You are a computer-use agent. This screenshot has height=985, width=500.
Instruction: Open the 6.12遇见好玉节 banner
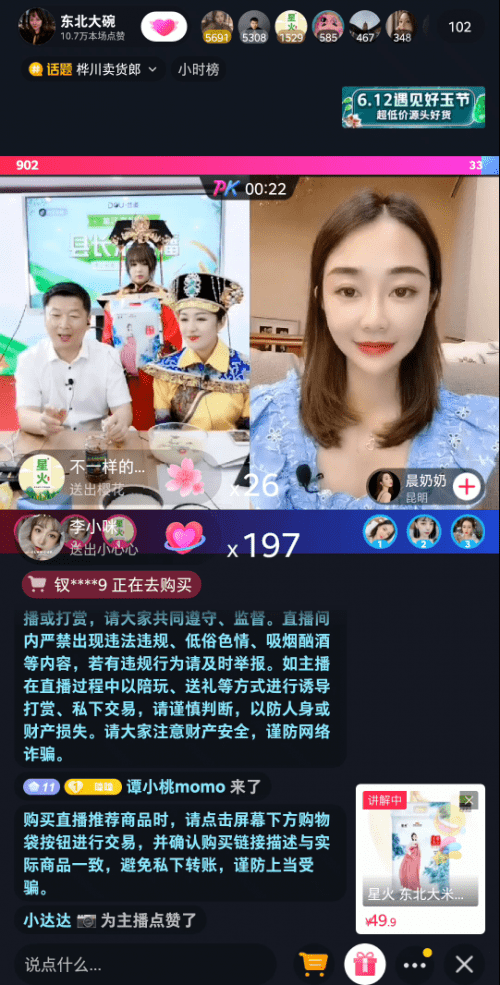pos(413,107)
